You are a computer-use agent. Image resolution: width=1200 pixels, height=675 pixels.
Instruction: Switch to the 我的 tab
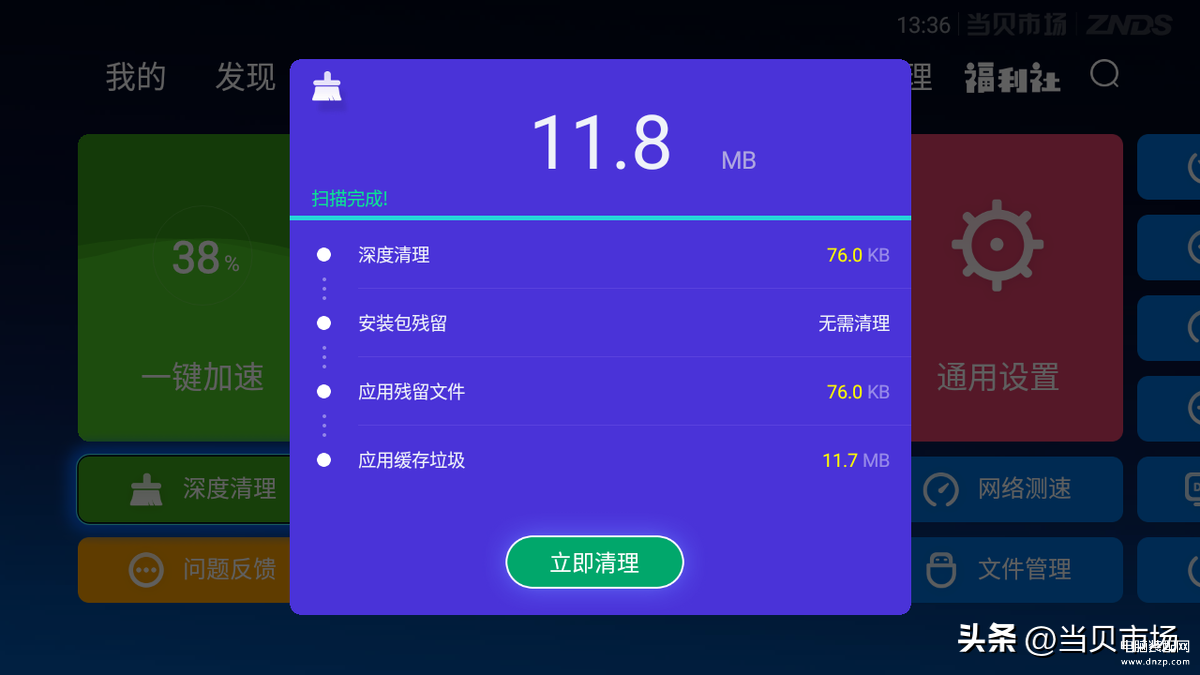[135, 77]
